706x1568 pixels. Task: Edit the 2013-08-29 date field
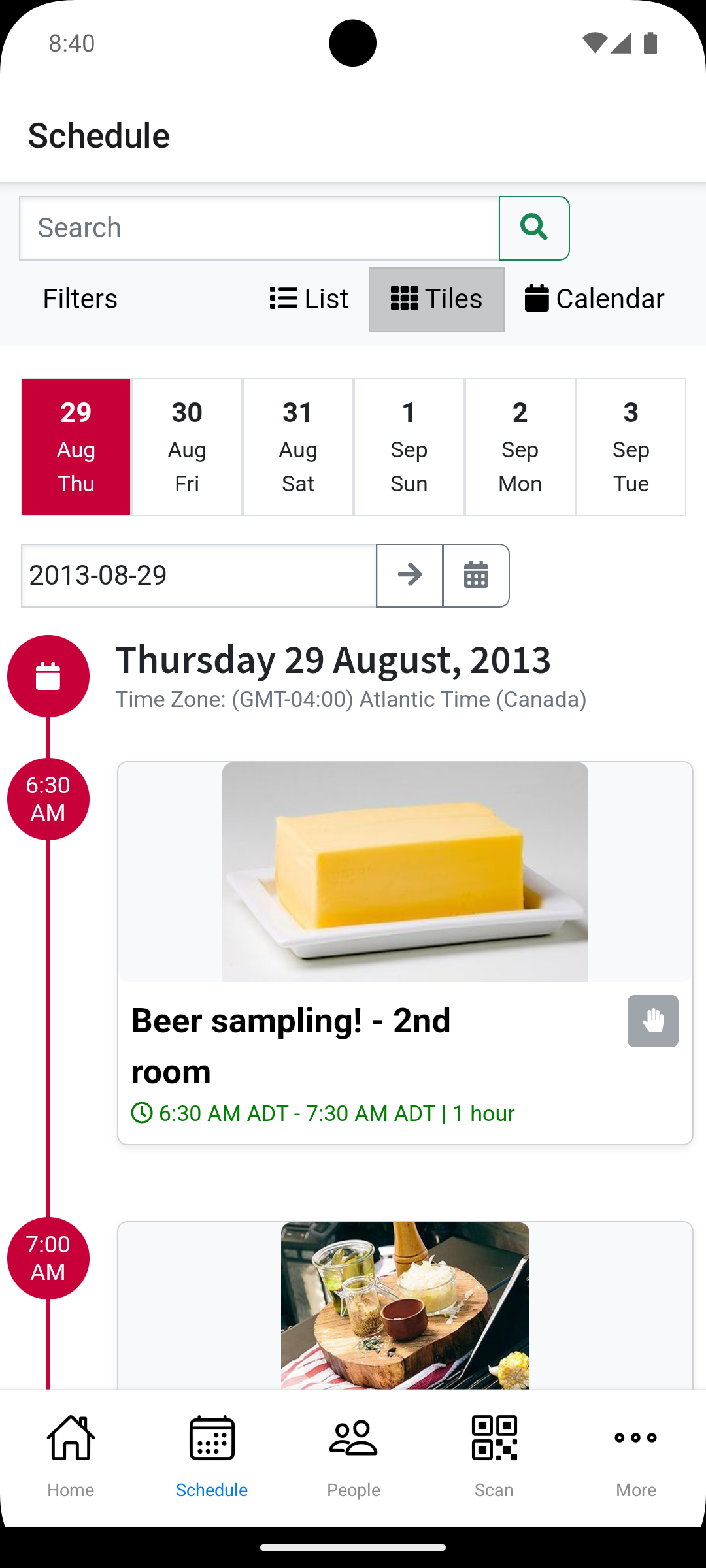coord(199,576)
